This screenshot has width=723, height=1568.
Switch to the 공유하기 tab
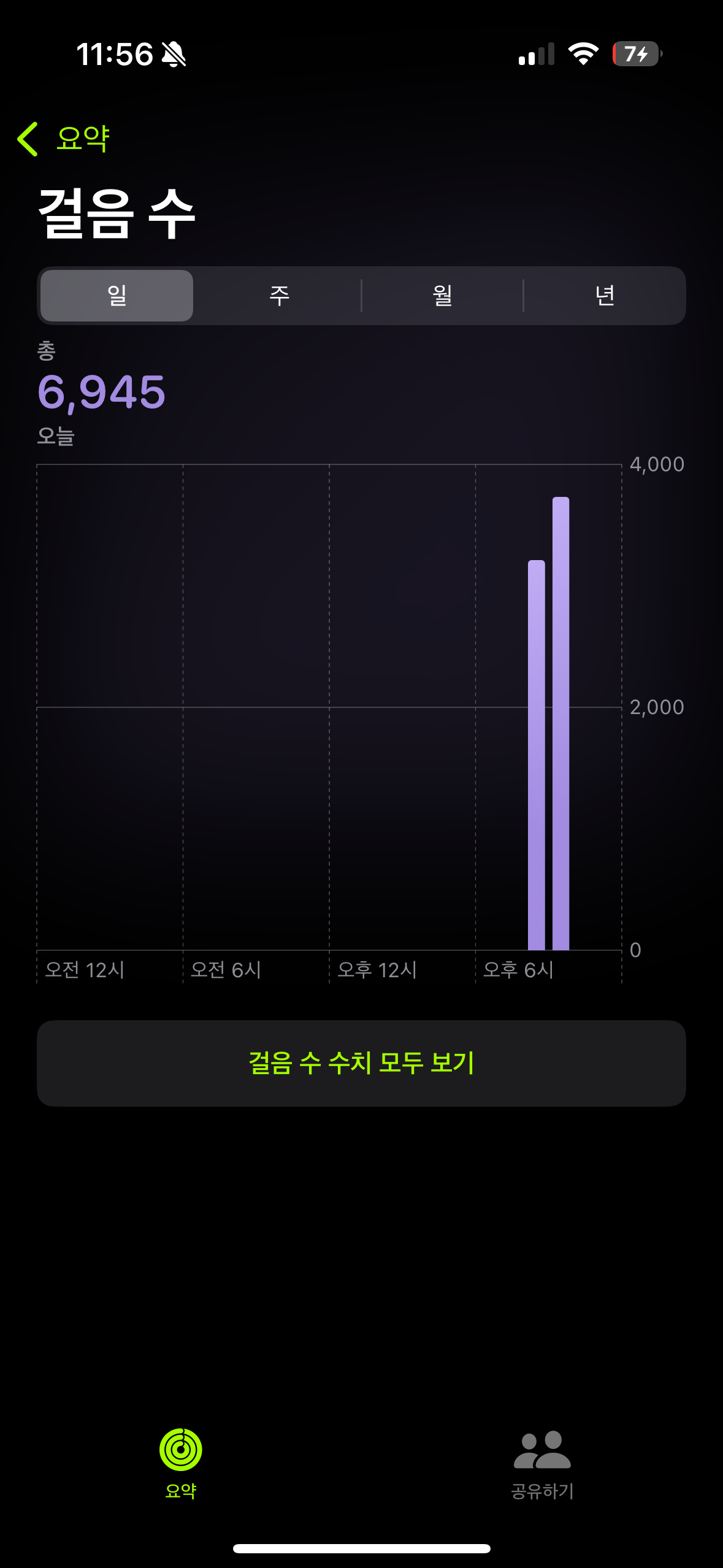pyautogui.click(x=542, y=1462)
